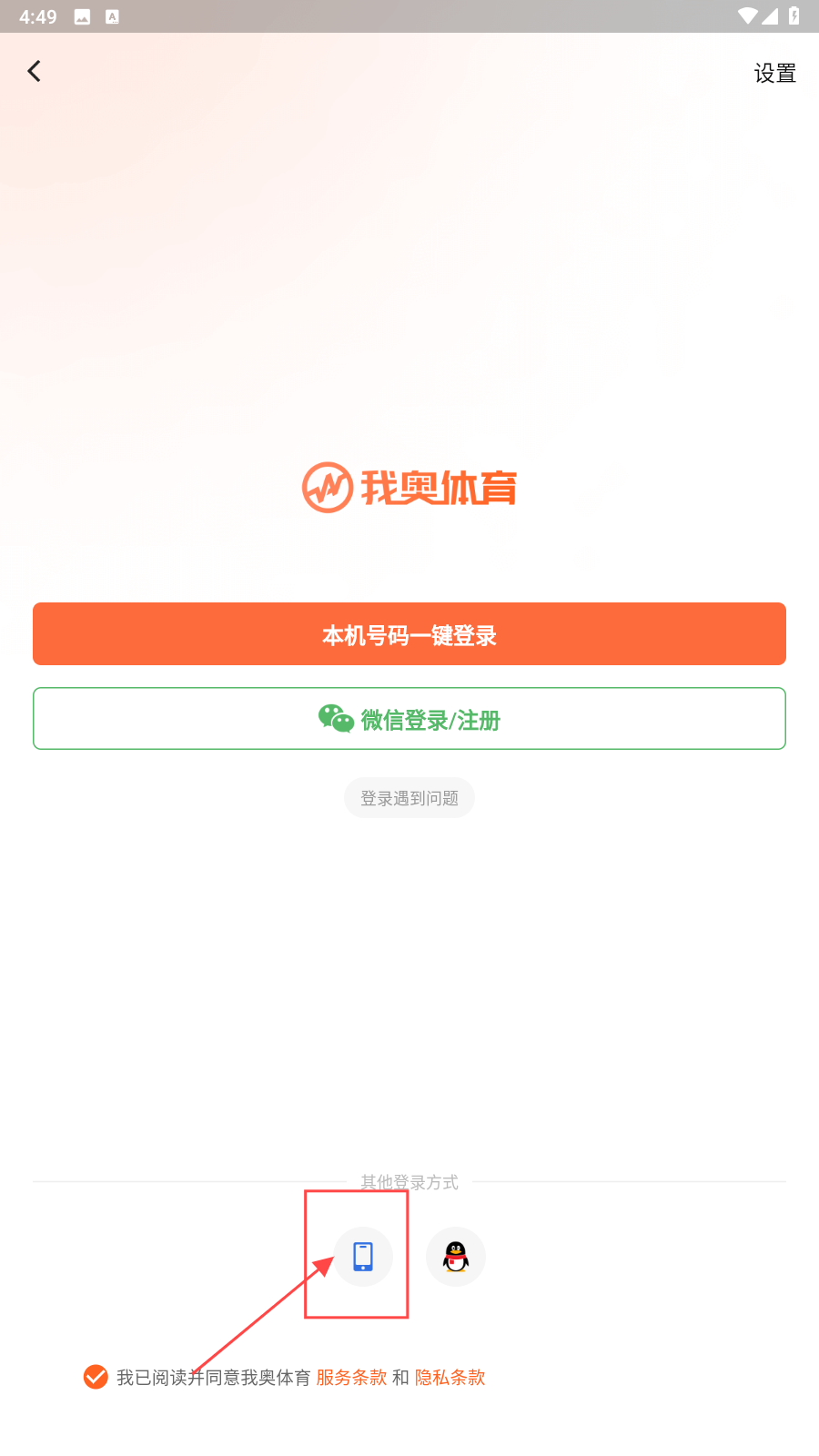
Task: Select the phone login icon
Action: [x=363, y=1257]
